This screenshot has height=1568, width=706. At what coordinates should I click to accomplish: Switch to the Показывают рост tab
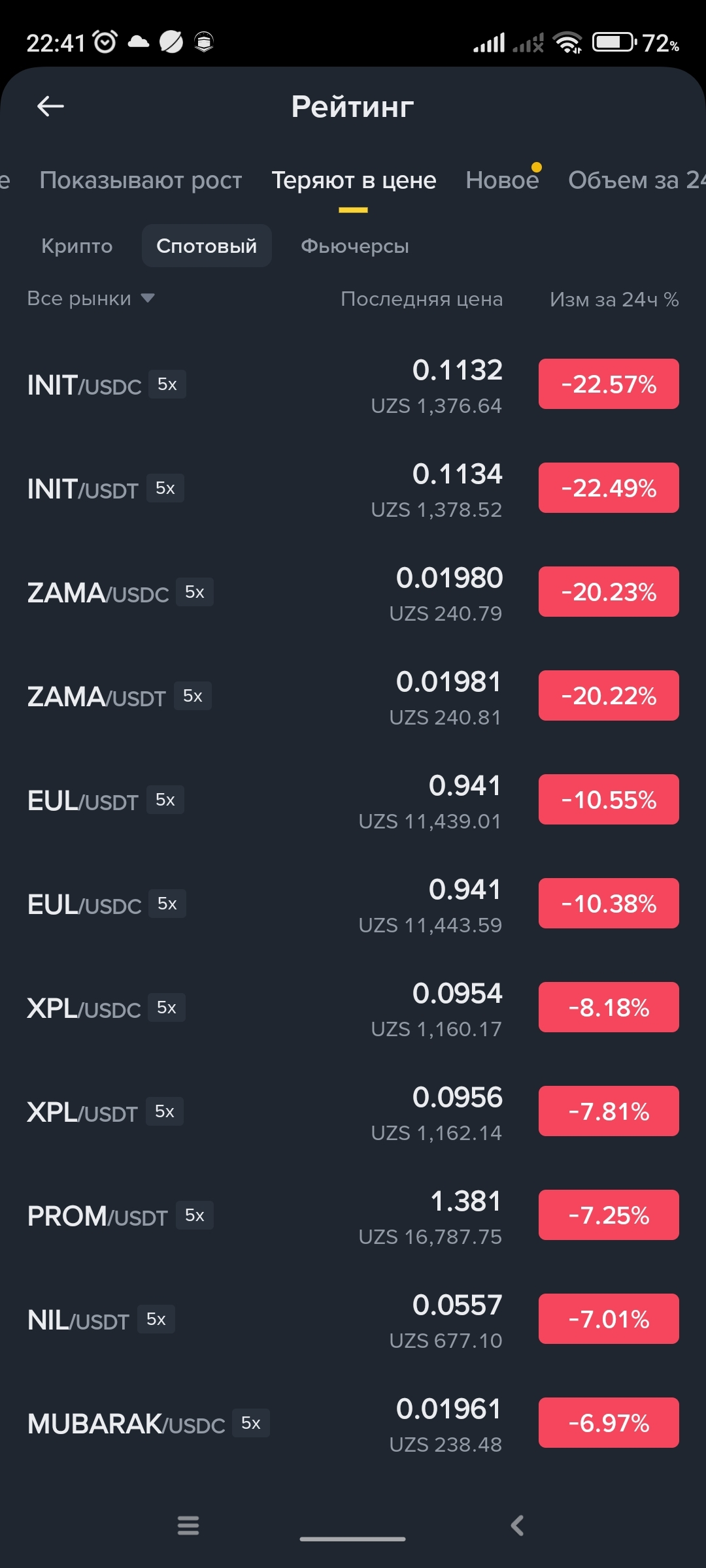(141, 180)
